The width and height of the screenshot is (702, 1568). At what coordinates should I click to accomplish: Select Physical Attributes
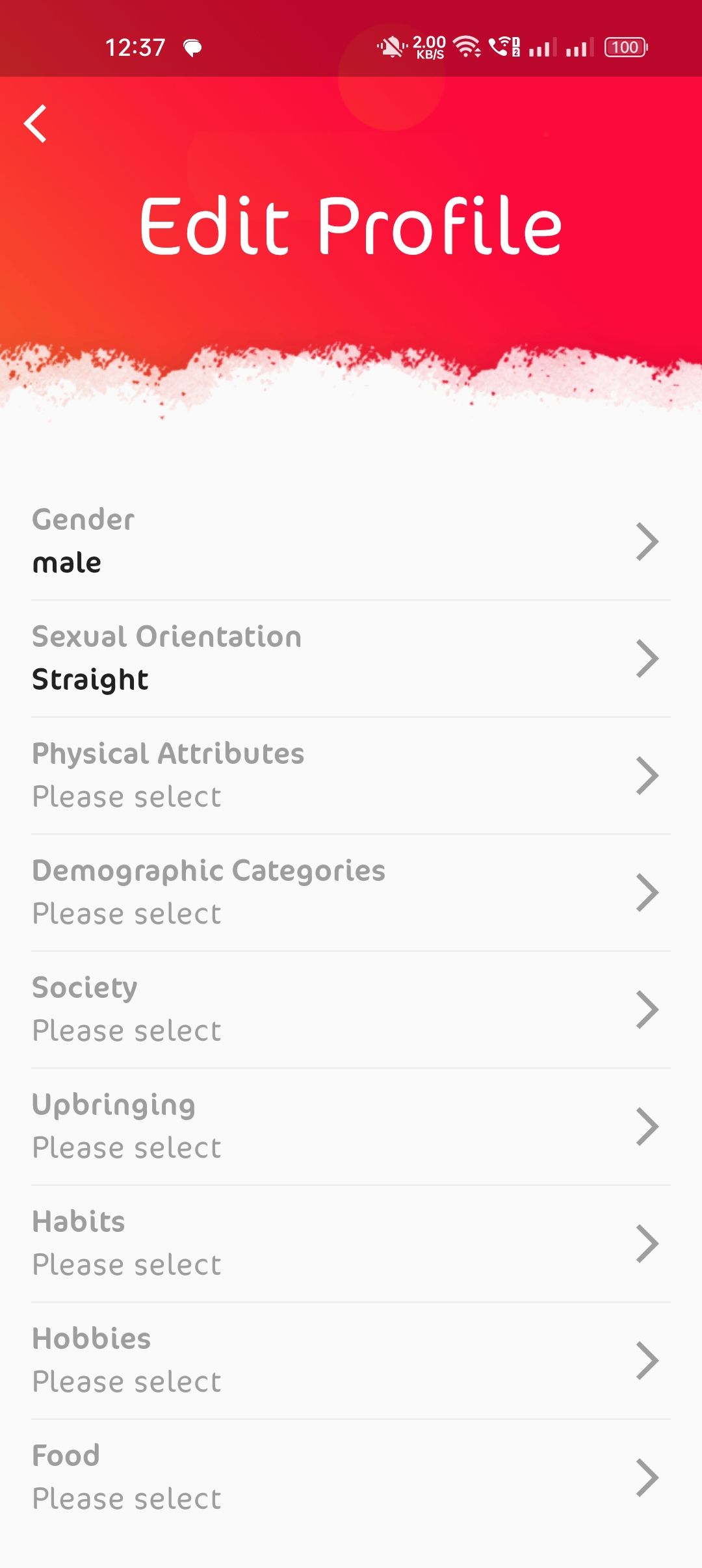tap(351, 776)
